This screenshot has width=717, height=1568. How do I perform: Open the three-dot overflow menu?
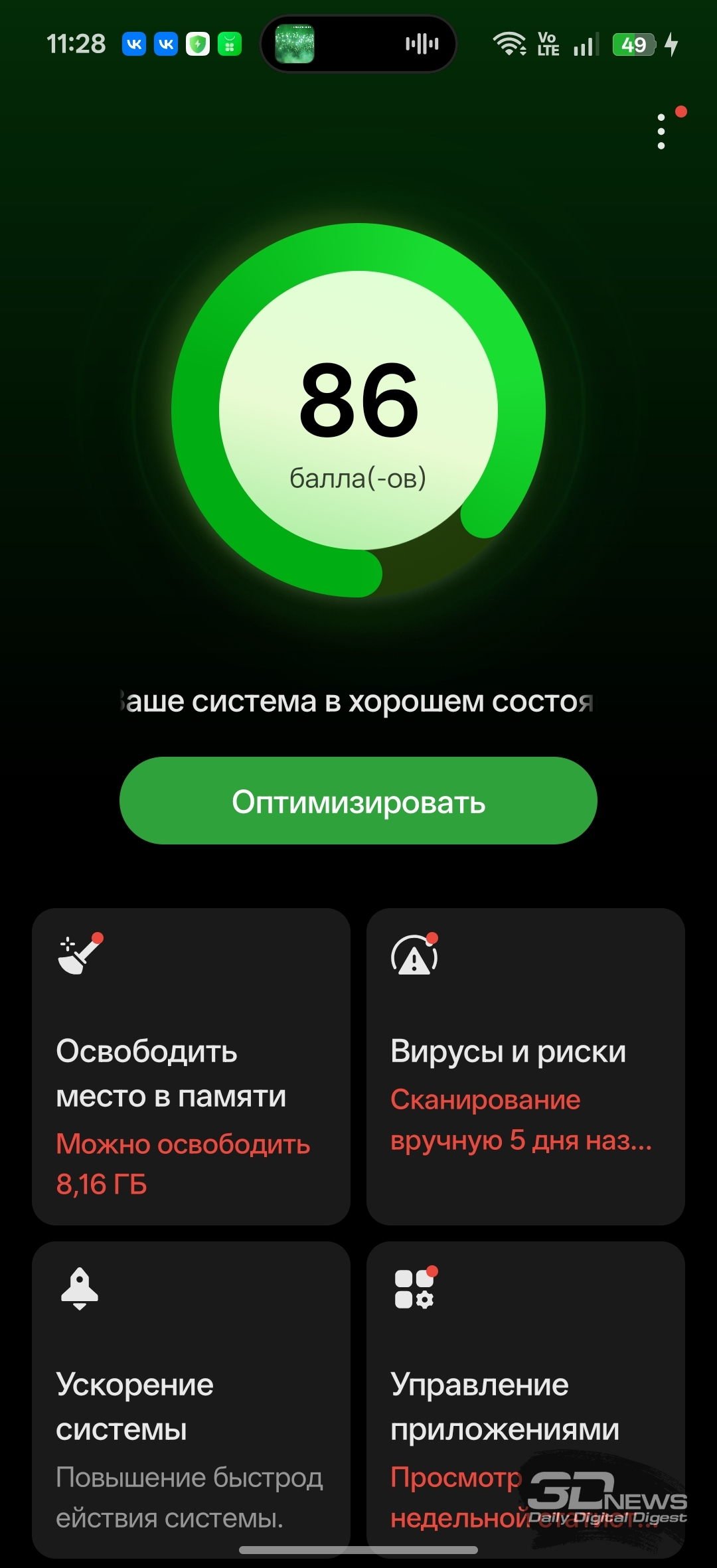click(x=661, y=131)
